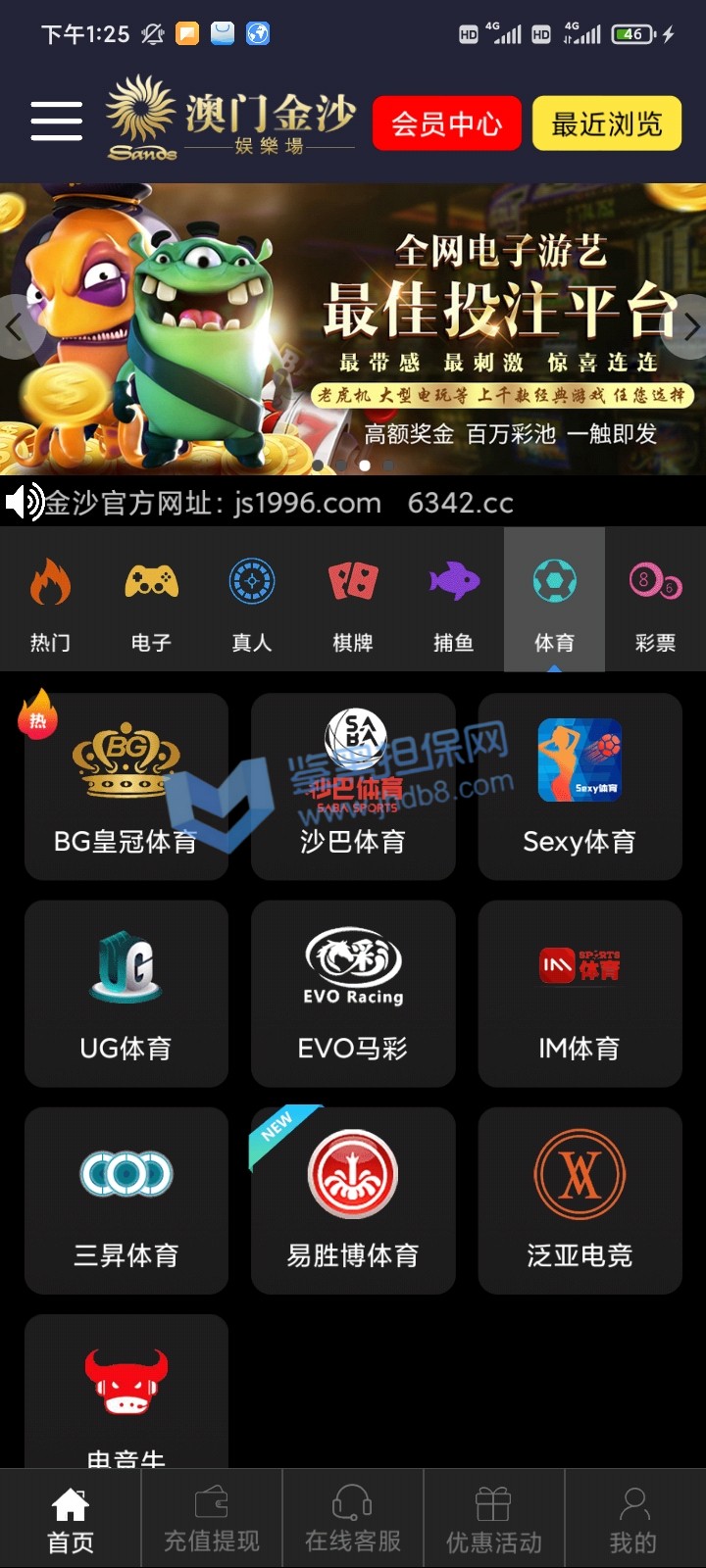Open the 泛亚电竞 card
Viewport: 706px width, 1568px height.
pos(580,1200)
